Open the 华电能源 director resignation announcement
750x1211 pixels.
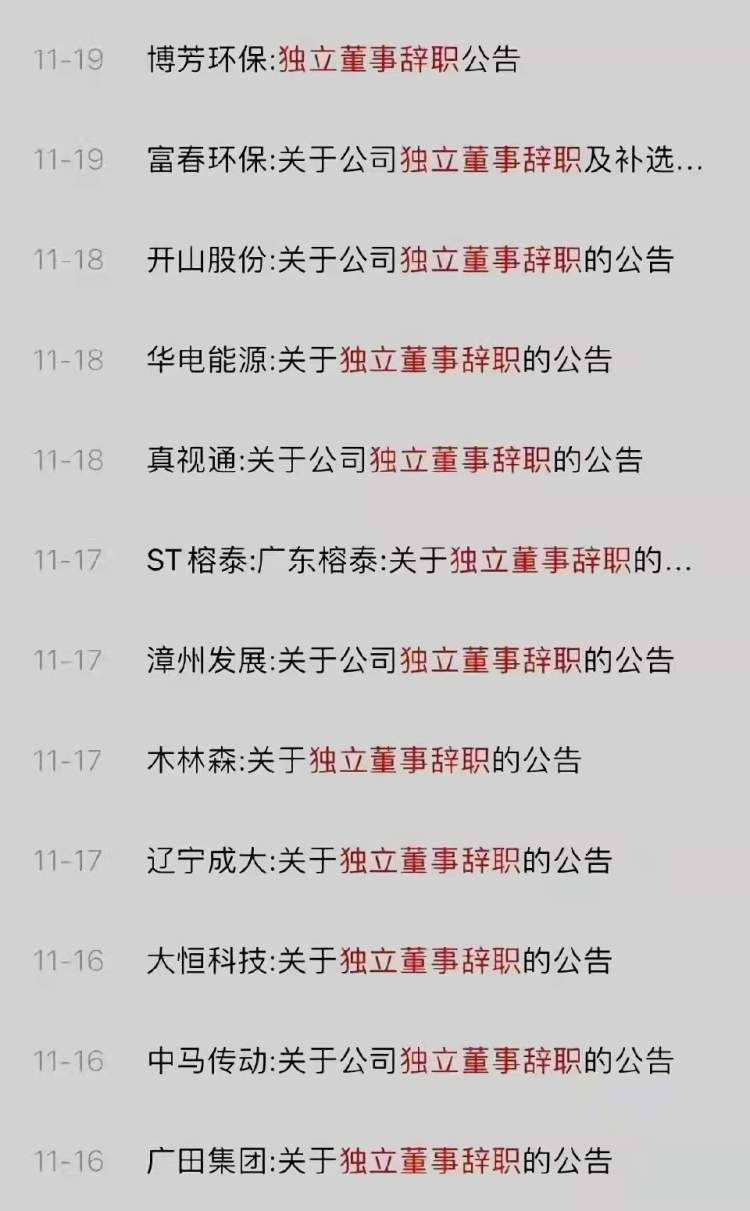(379, 360)
